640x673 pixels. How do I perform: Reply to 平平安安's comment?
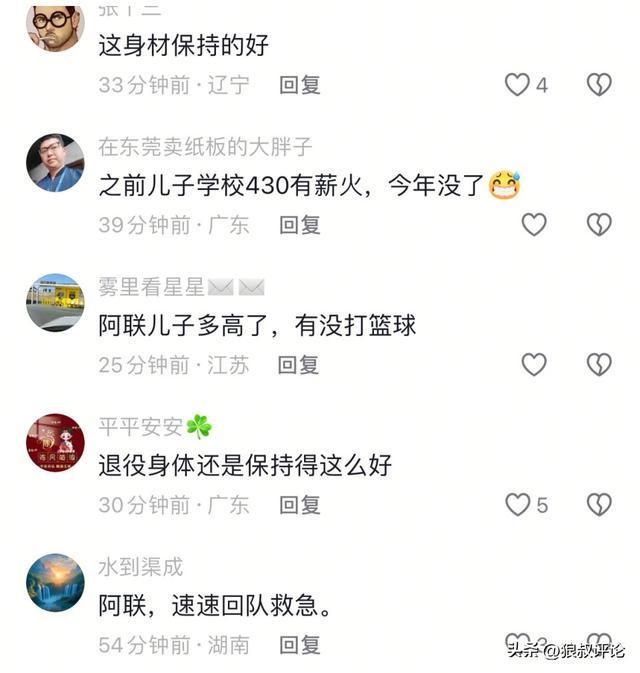click(299, 505)
